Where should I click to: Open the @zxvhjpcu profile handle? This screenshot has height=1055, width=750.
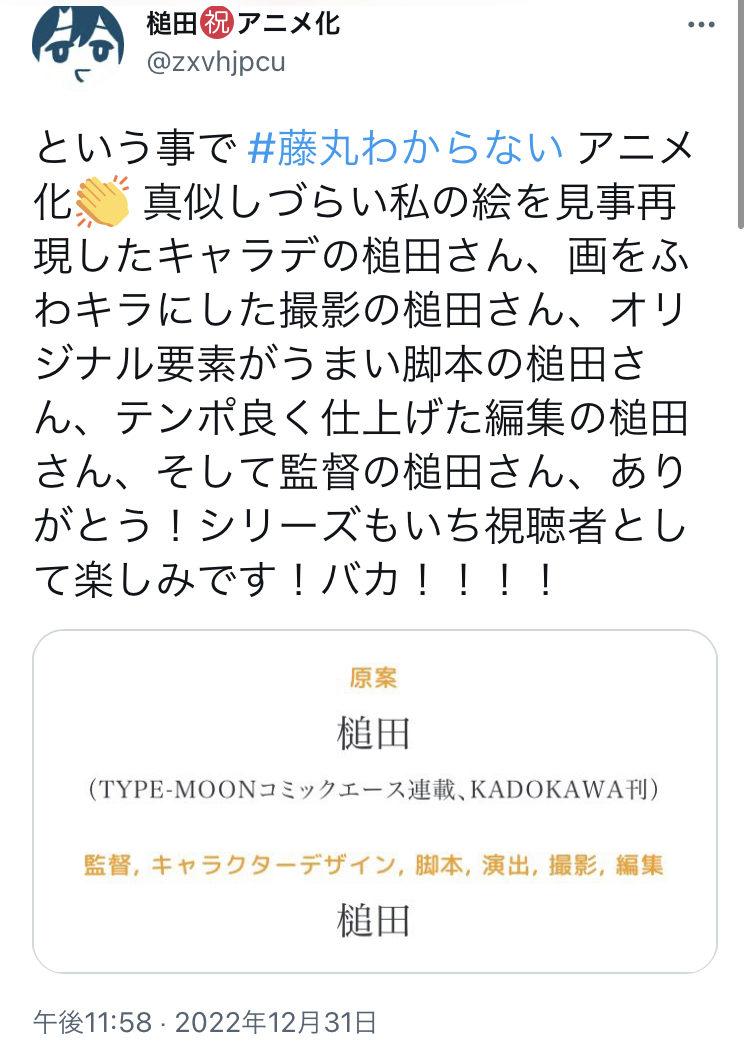[x=216, y=62]
